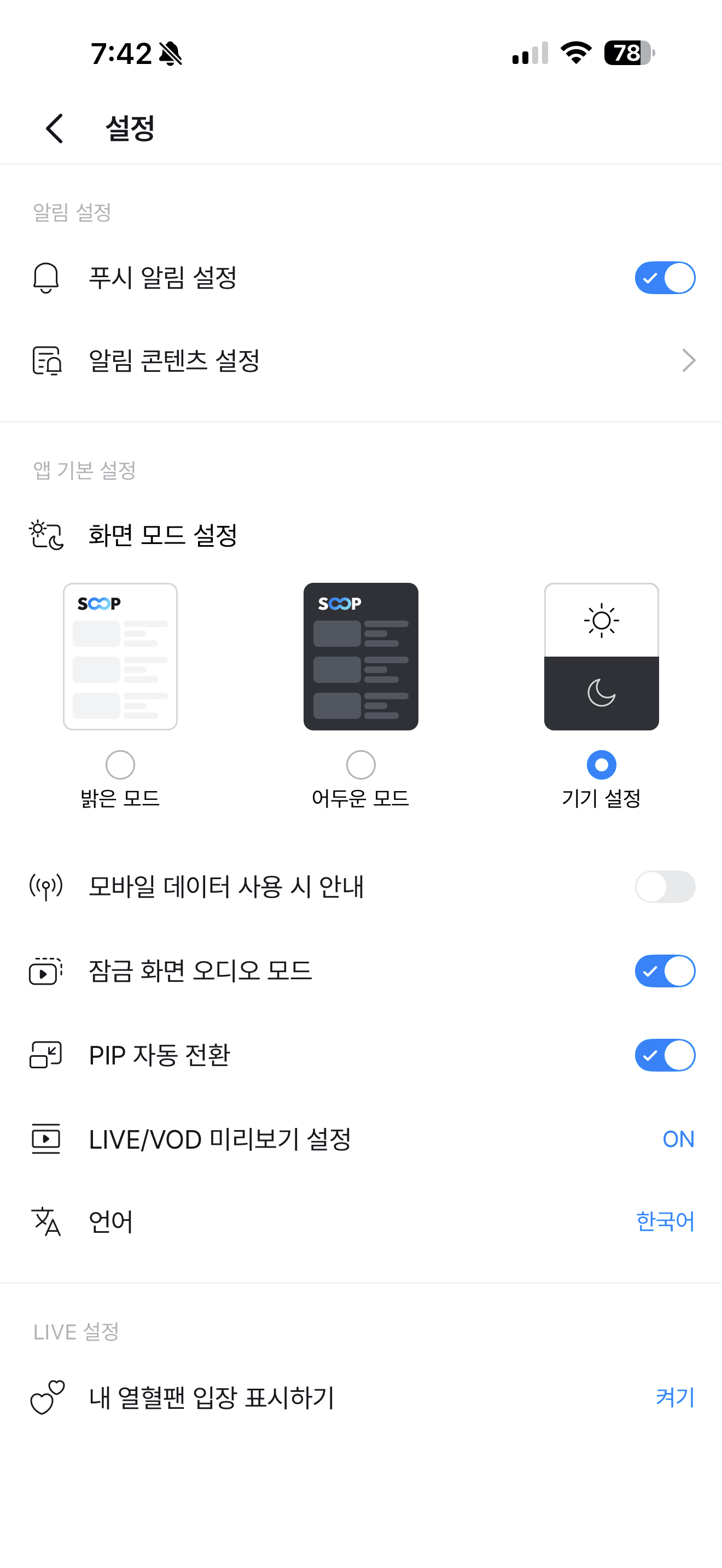Tap the light mode preview thumbnail
The height and width of the screenshot is (1568, 722).
[x=120, y=656]
